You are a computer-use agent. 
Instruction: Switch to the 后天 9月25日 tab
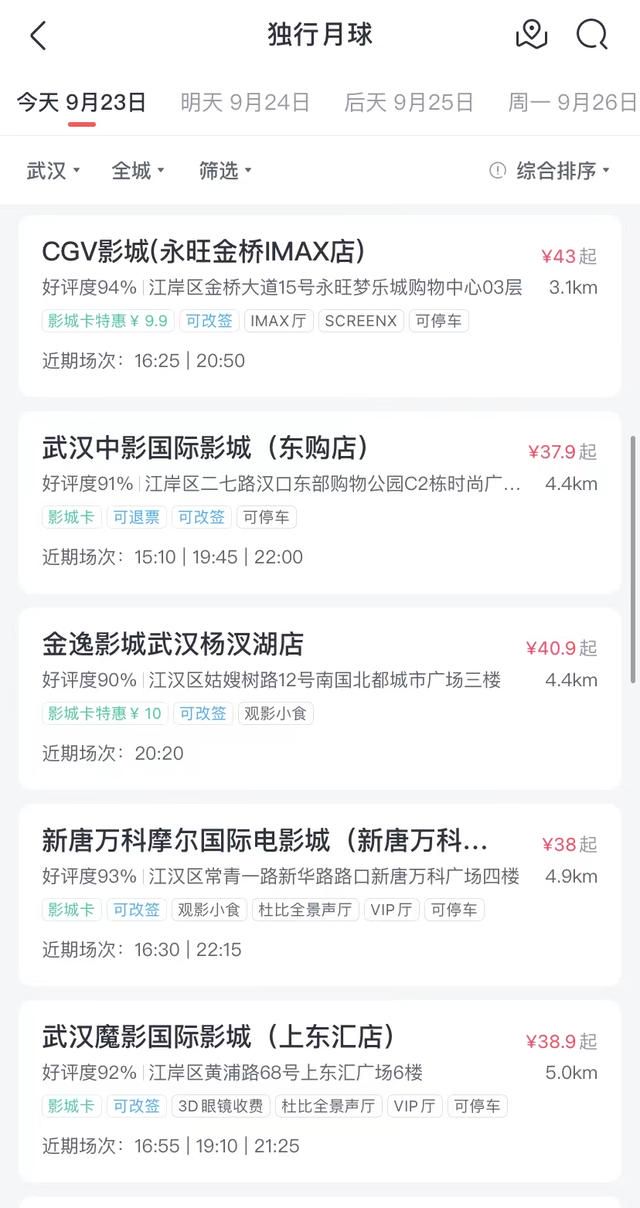click(409, 102)
